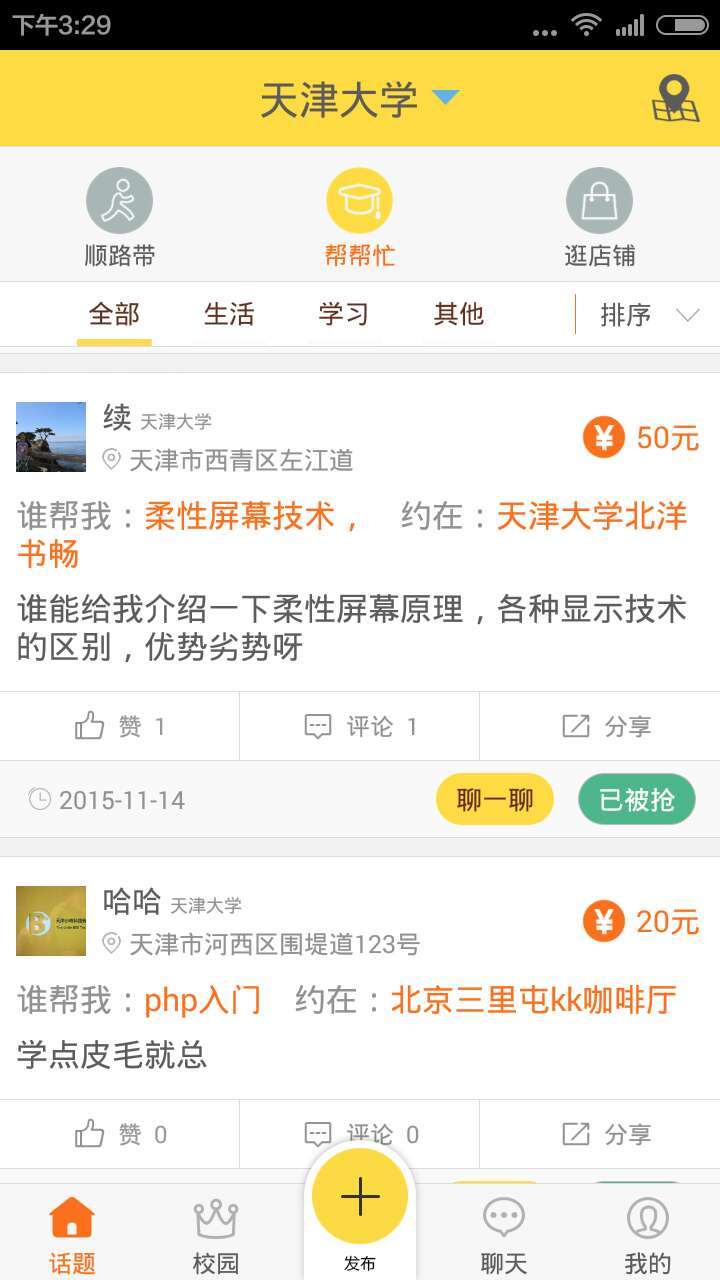This screenshot has width=720, height=1280.
Task: Tap 聊一聊 to chat about the post
Action: 494,799
